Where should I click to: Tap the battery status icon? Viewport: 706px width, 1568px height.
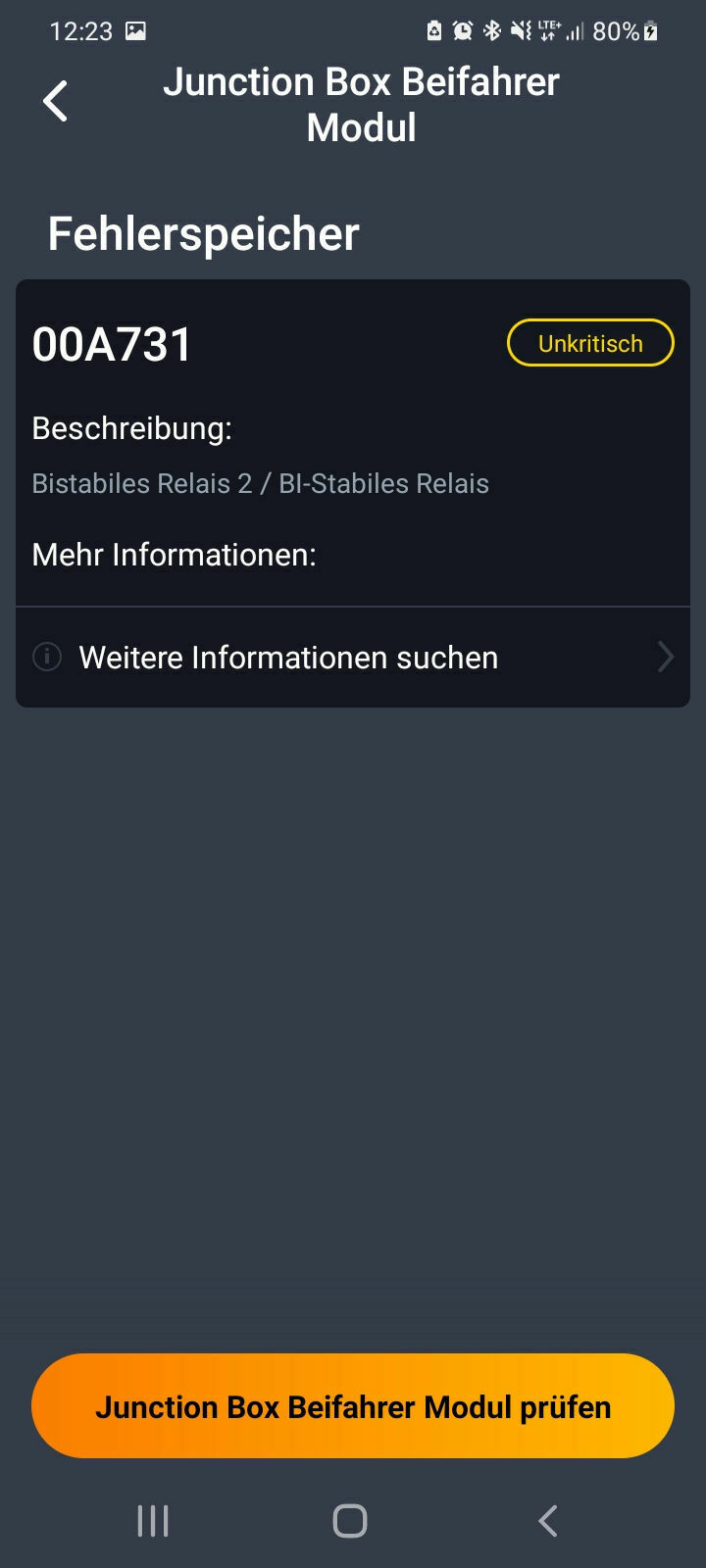click(434, 31)
